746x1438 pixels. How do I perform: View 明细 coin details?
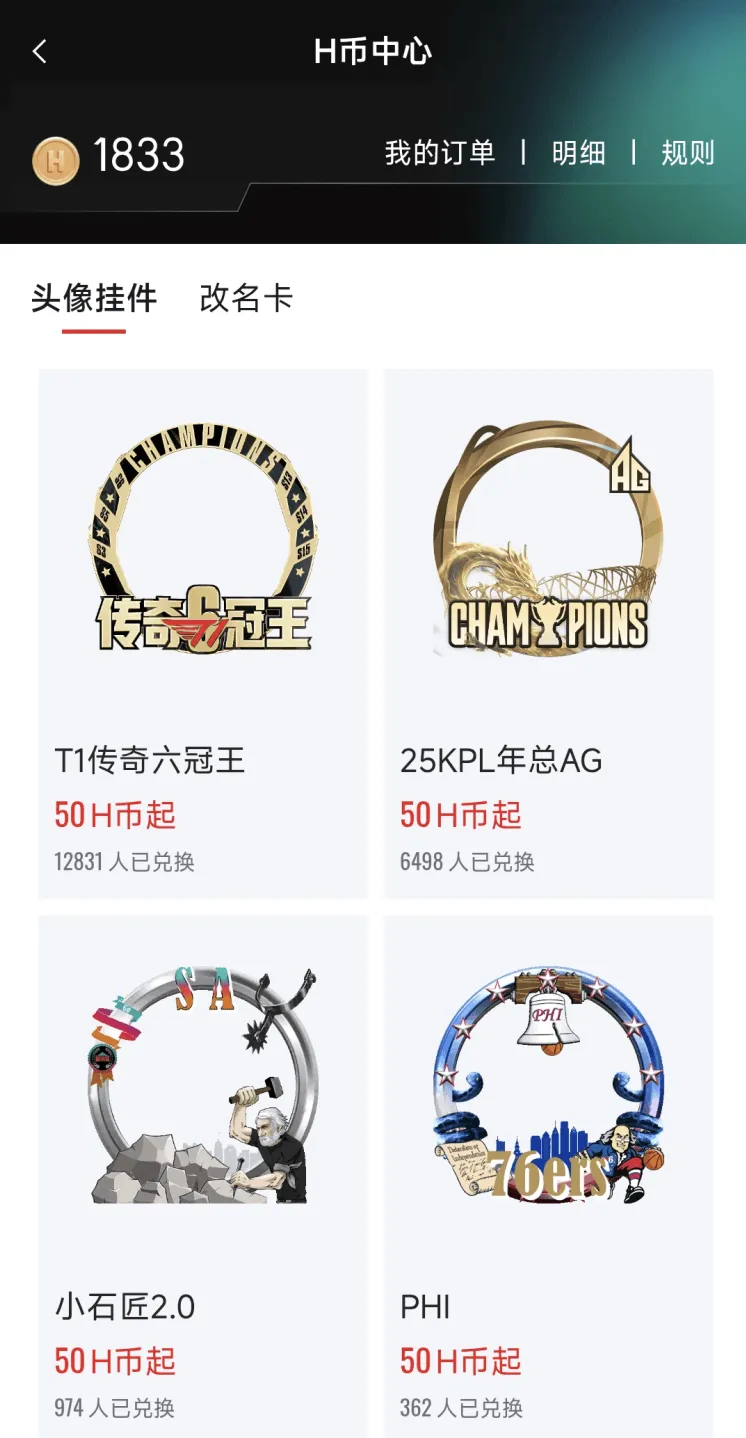pyautogui.click(x=578, y=153)
